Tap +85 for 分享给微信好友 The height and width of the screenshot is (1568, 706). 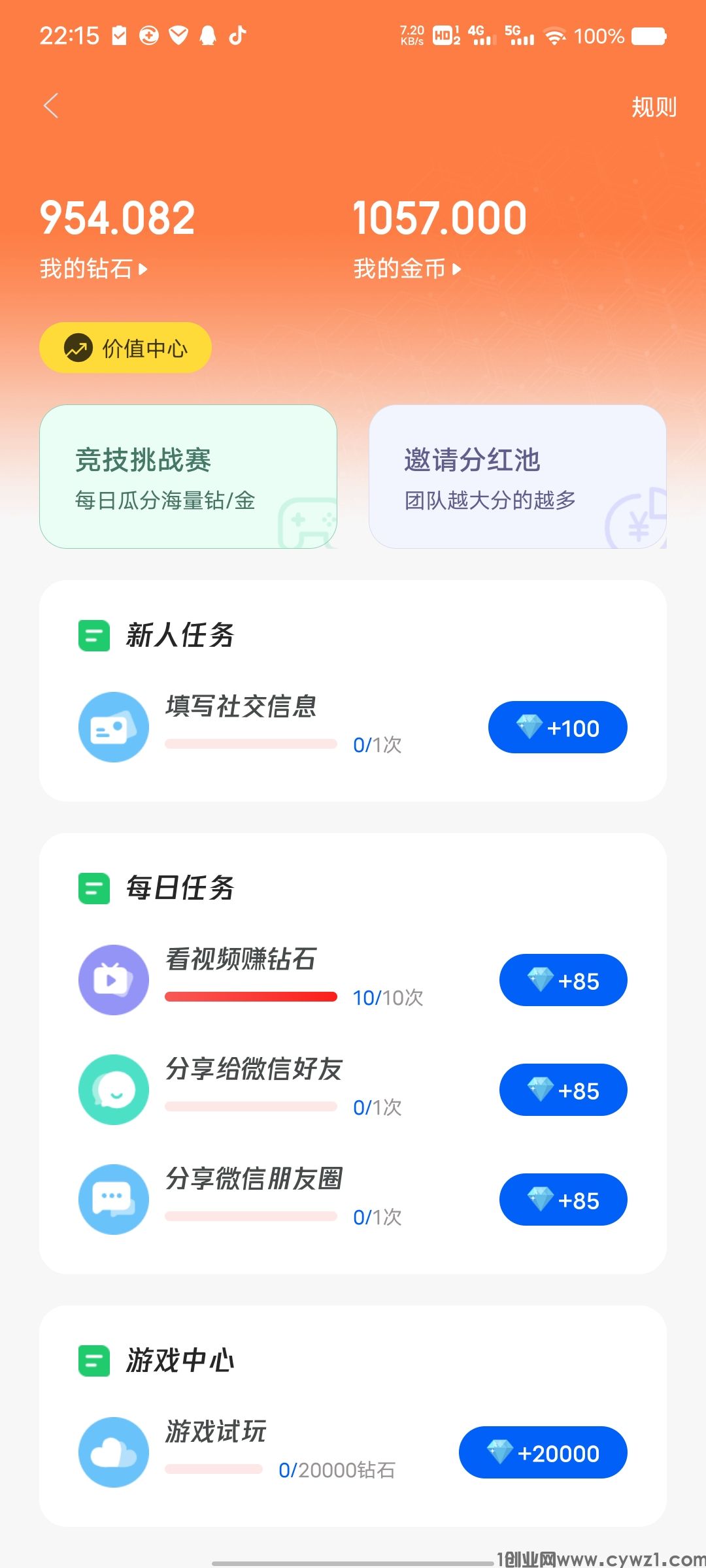[x=563, y=1090]
